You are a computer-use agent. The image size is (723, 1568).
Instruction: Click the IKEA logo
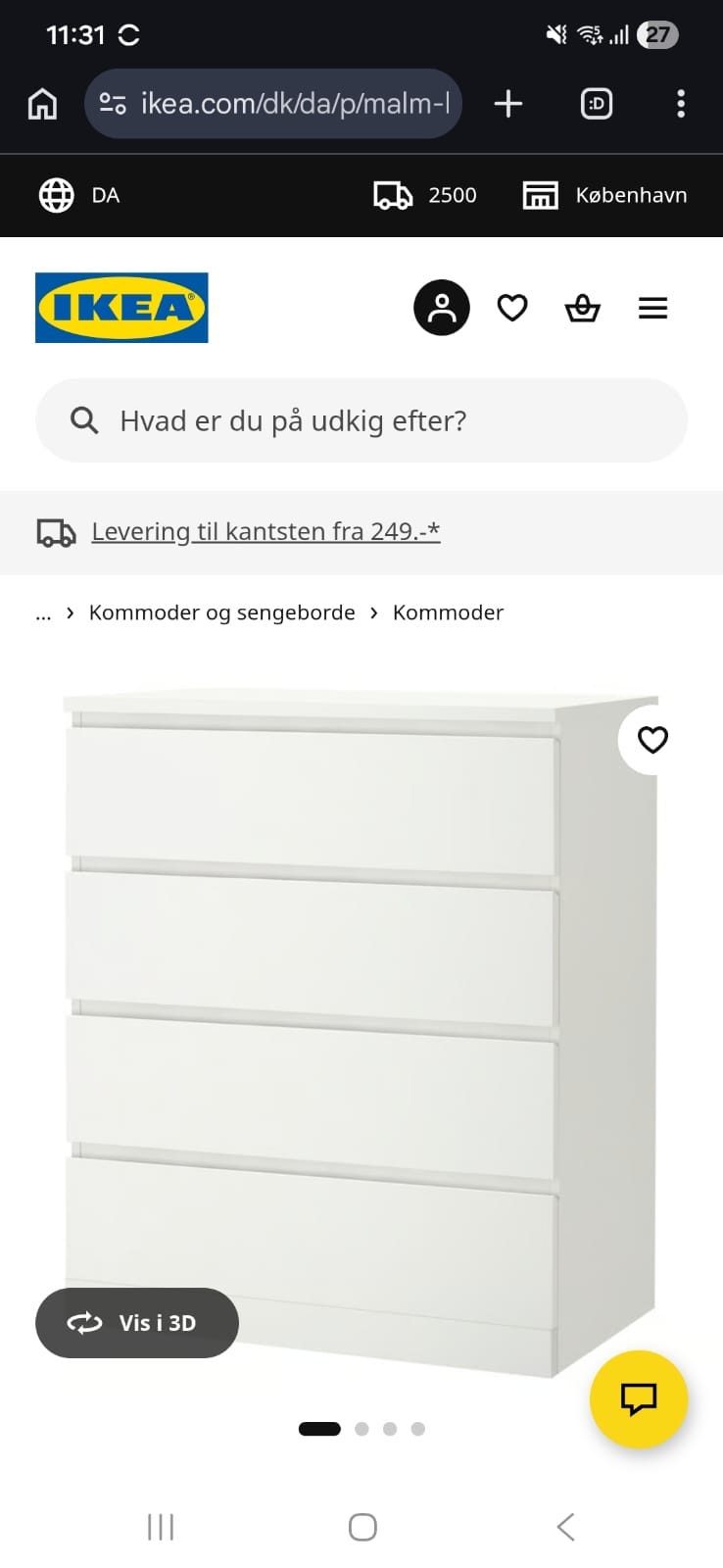coord(121,307)
